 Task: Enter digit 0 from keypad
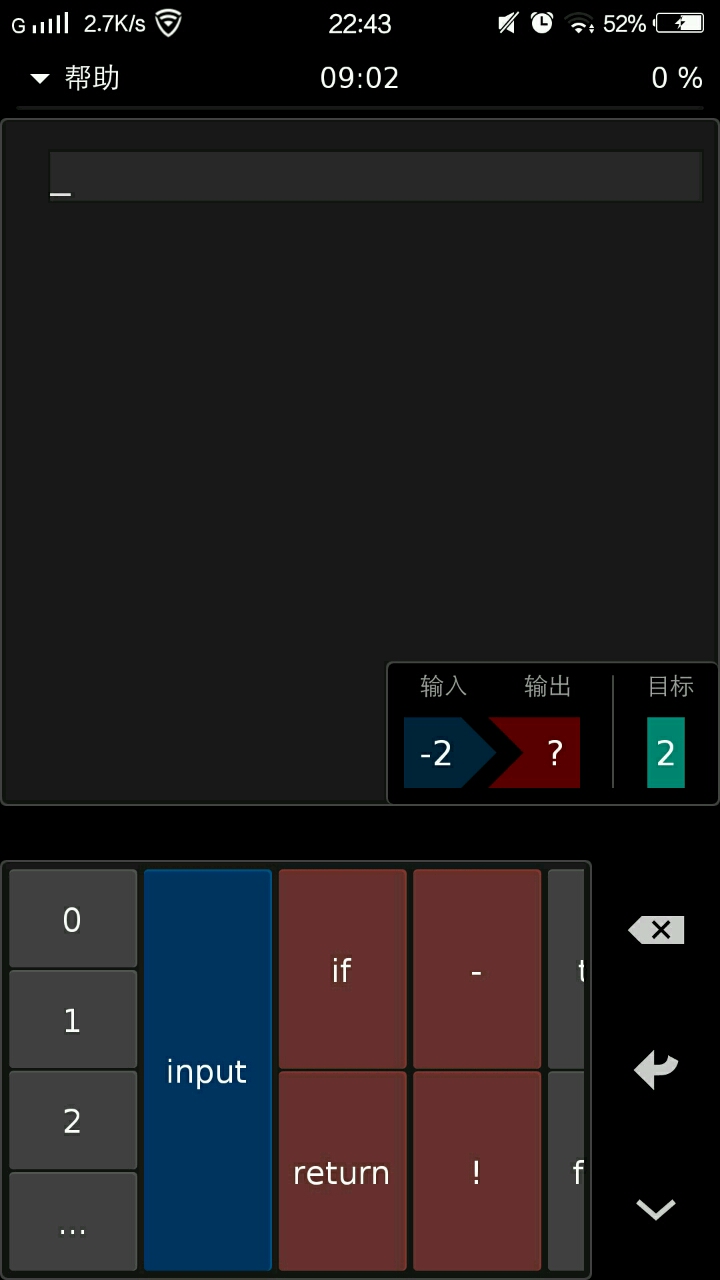pos(73,919)
